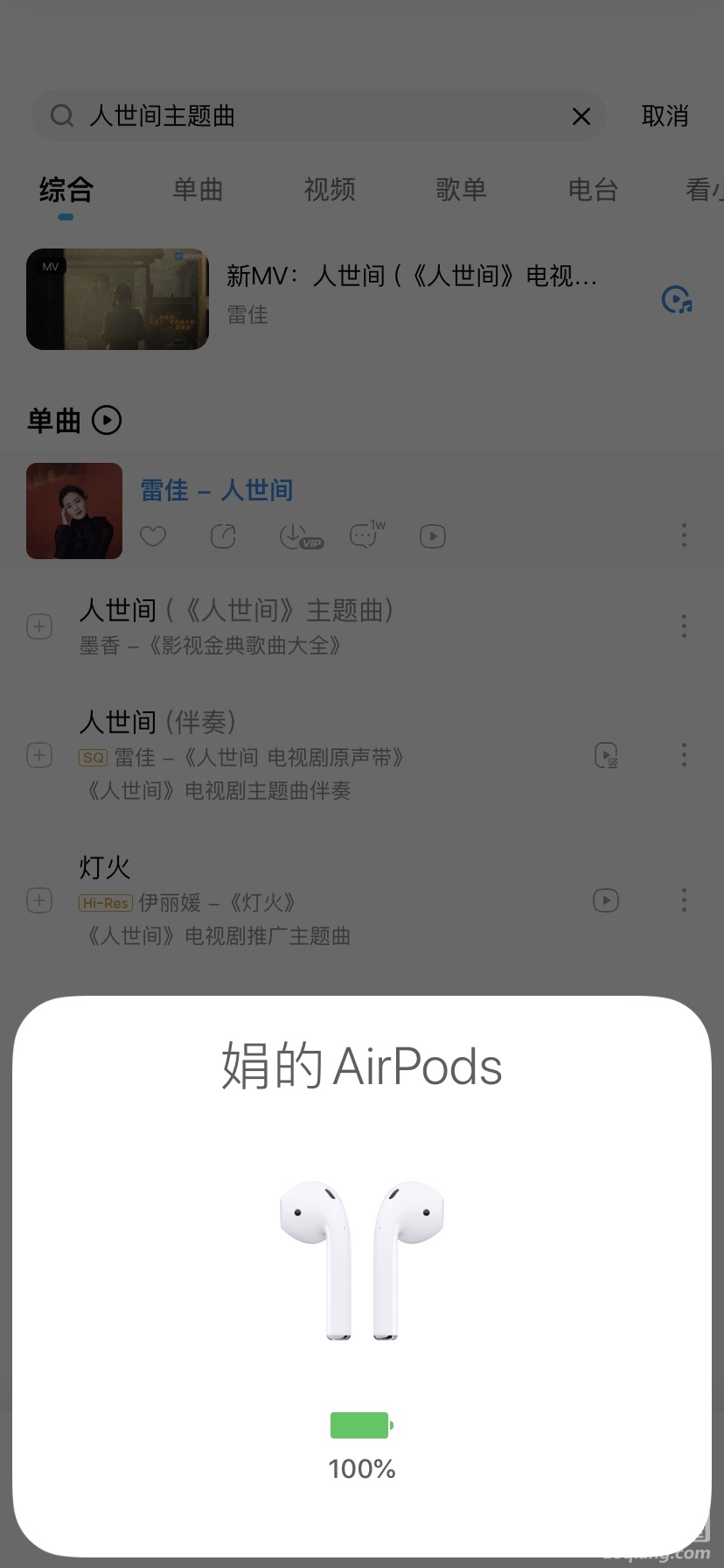Open more options for 墨香 version

(684, 626)
